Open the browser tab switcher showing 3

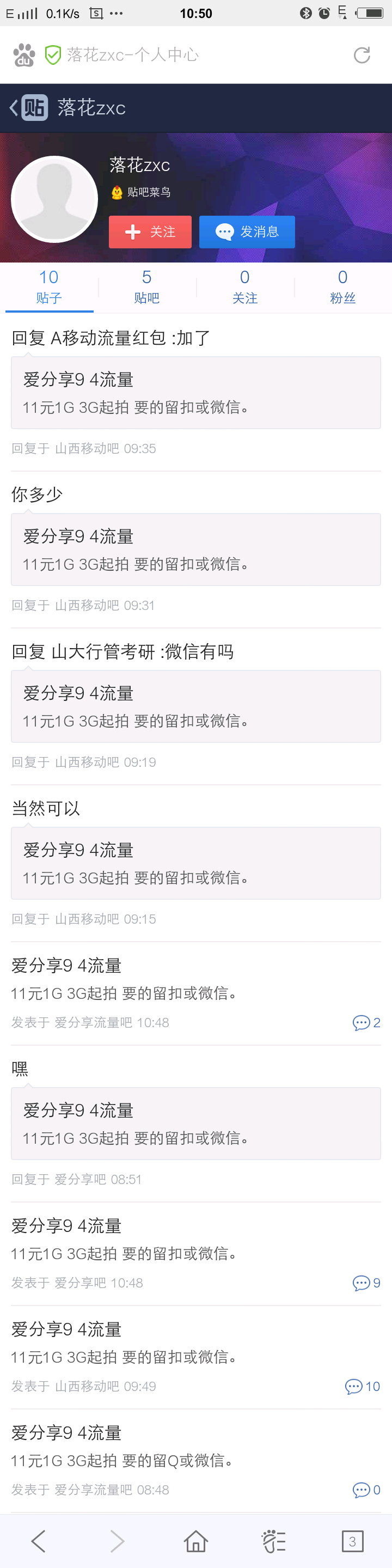[x=352, y=1541]
